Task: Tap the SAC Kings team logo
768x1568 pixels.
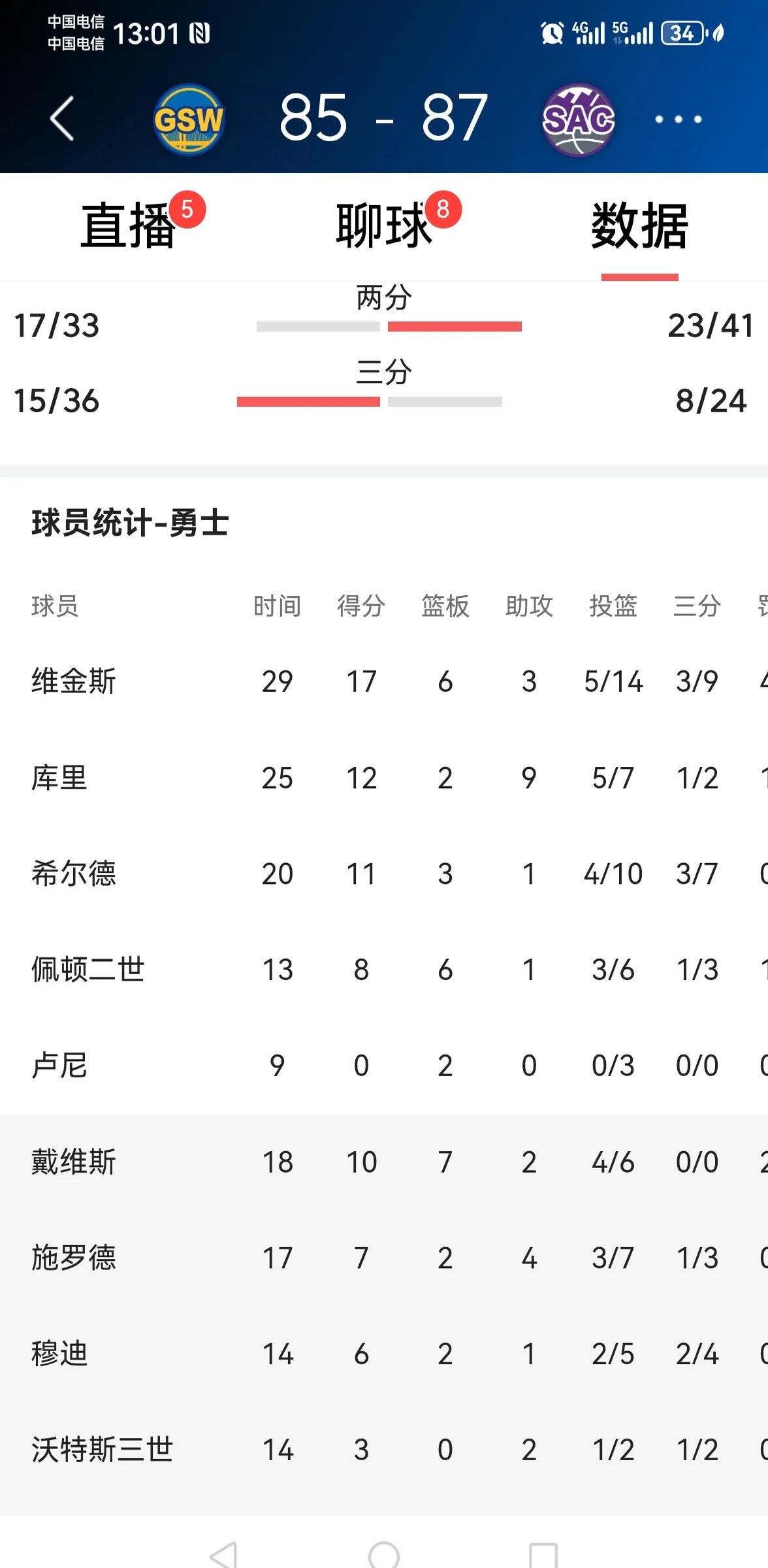Action: 577,119
